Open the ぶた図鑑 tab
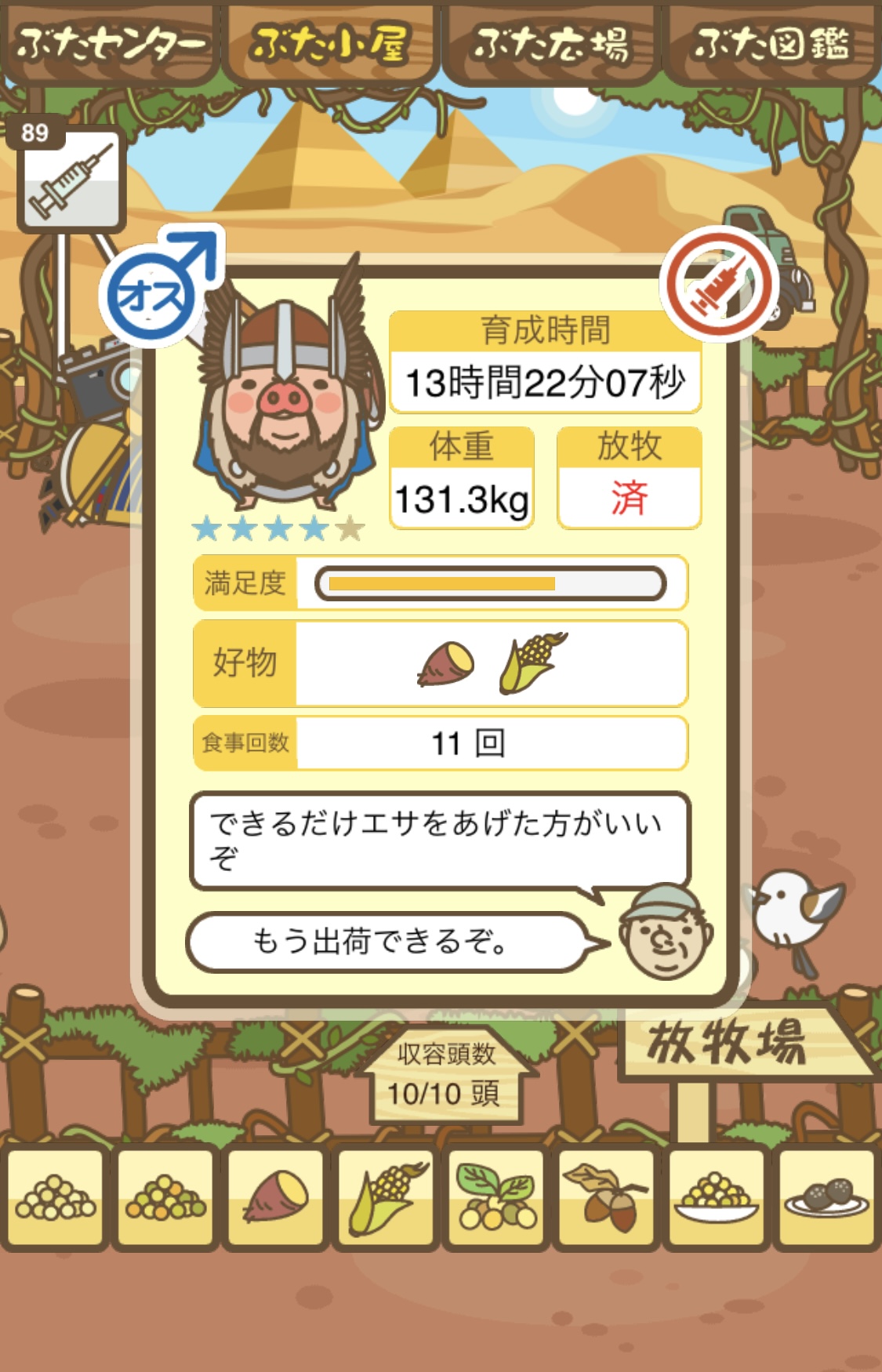Viewport: 882px width, 1372px height. [x=771, y=43]
